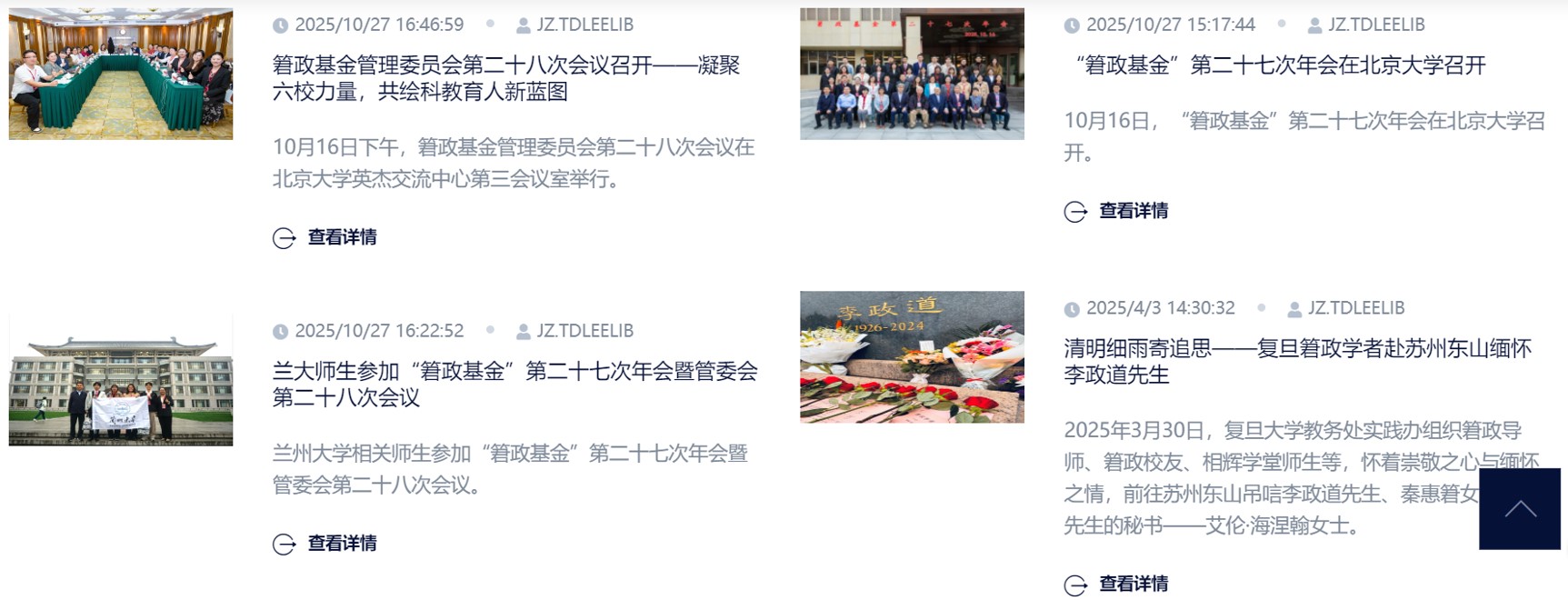1568x600 pixels.
Task: Open the 李政道 memorial flowers photo
Action: [912, 356]
